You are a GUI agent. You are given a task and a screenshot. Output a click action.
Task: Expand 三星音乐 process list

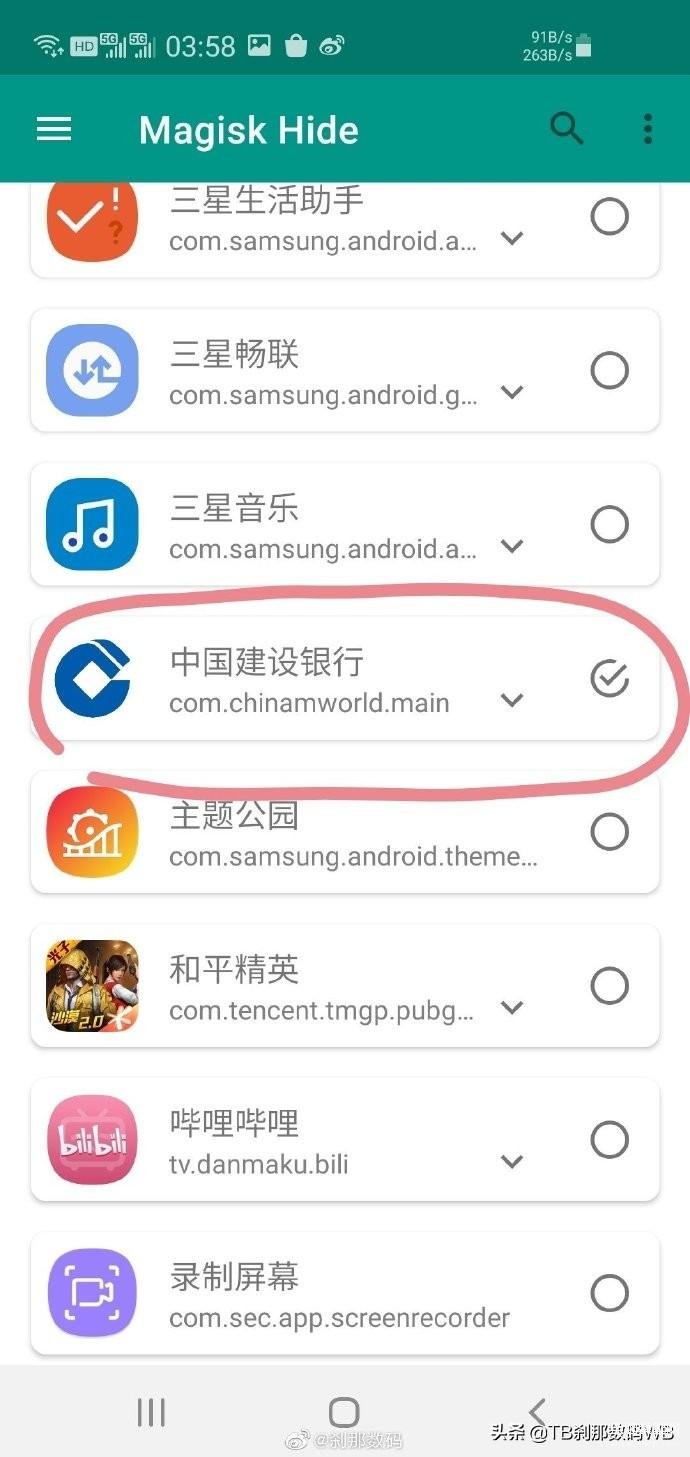tap(512, 547)
